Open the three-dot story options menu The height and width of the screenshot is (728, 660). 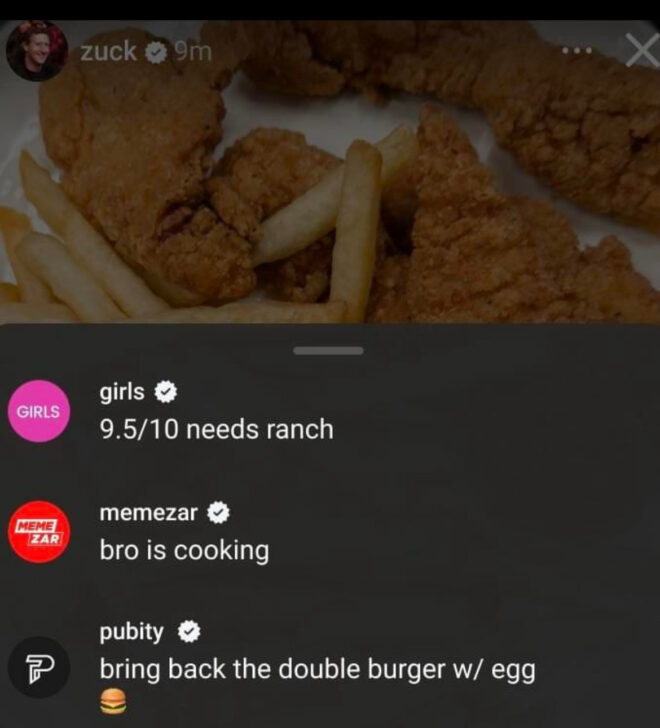click(x=577, y=50)
